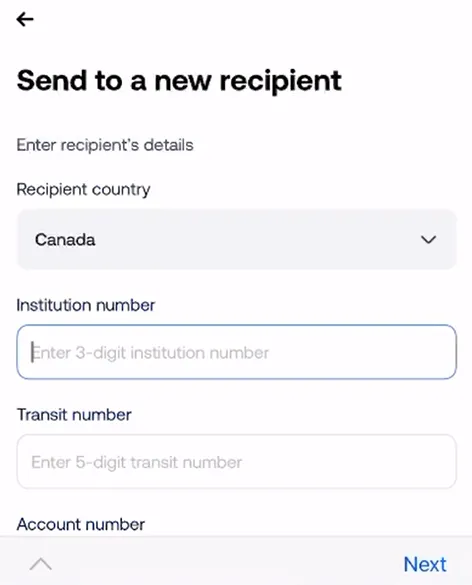Open the Recipient country dropdown showing Canada
Viewport: 472px width, 585px height.
pos(237,240)
